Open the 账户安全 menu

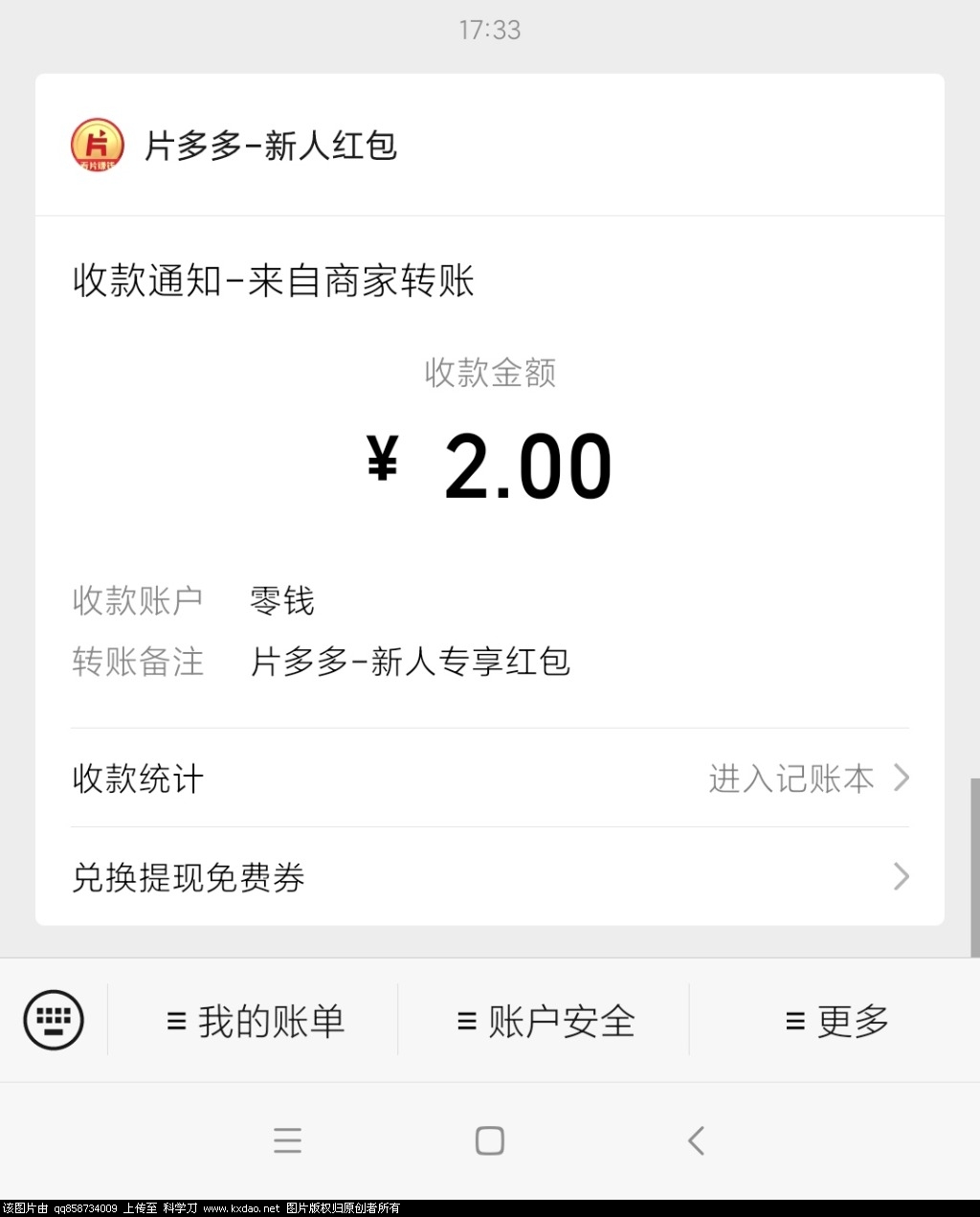click(x=546, y=1022)
